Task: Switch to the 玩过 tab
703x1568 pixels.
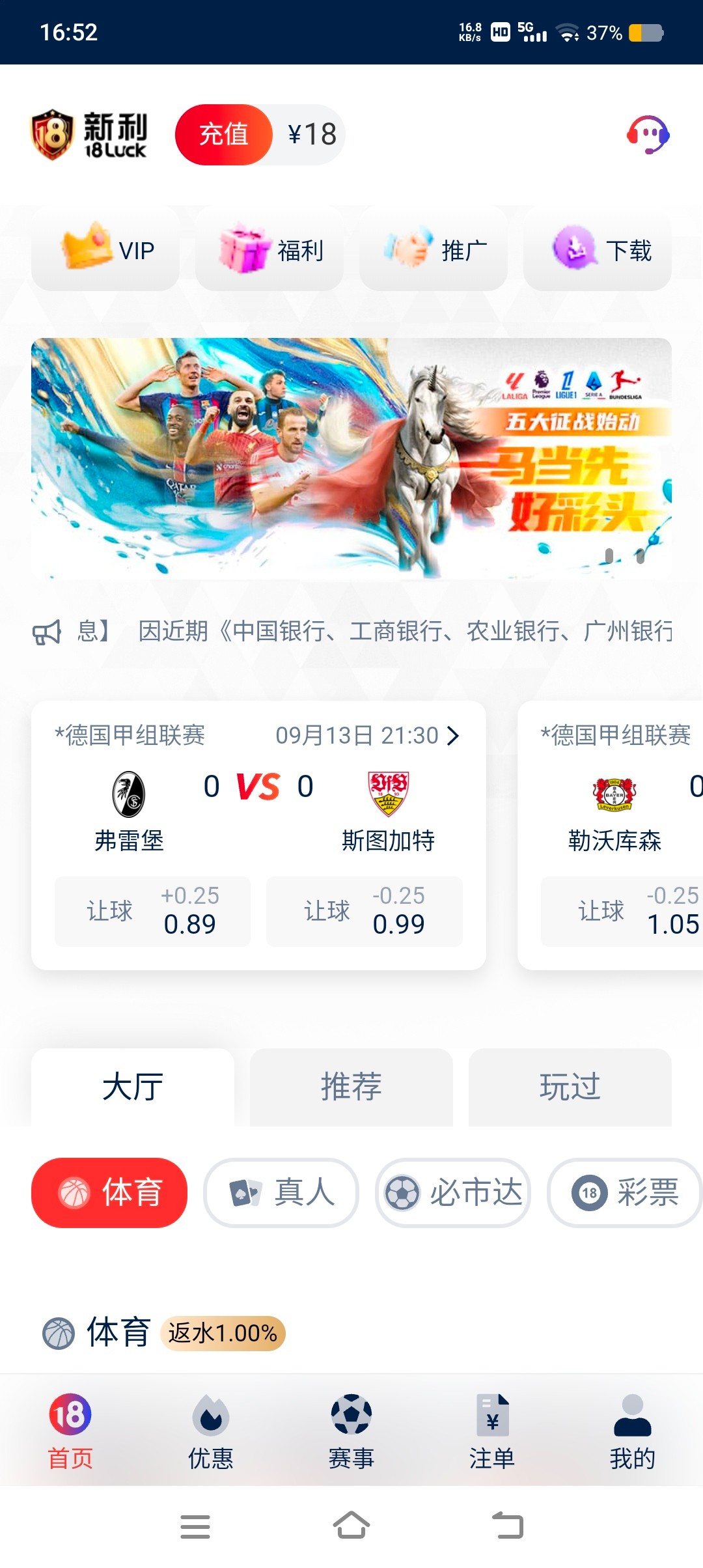Action: (x=570, y=1087)
